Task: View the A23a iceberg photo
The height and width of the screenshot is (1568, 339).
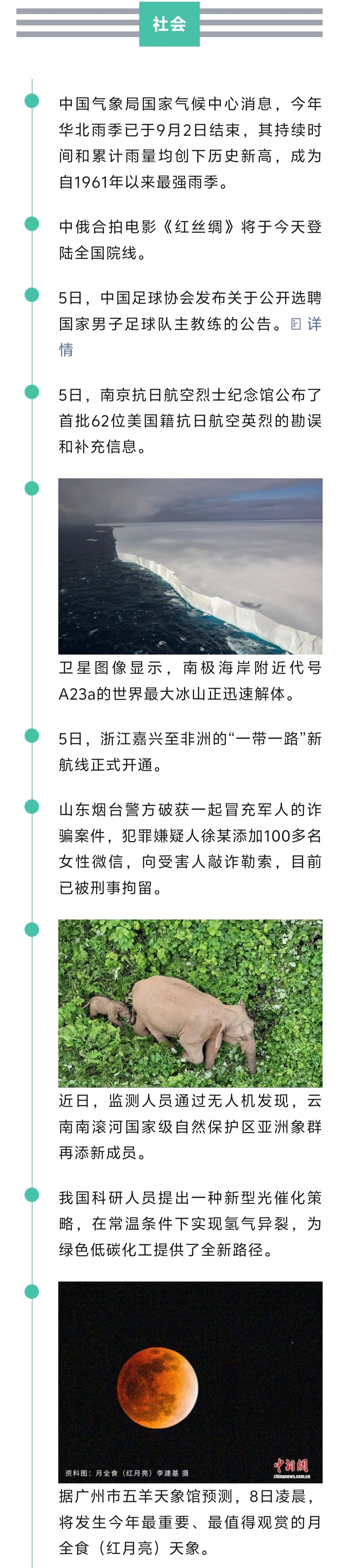Action: (190, 566)
